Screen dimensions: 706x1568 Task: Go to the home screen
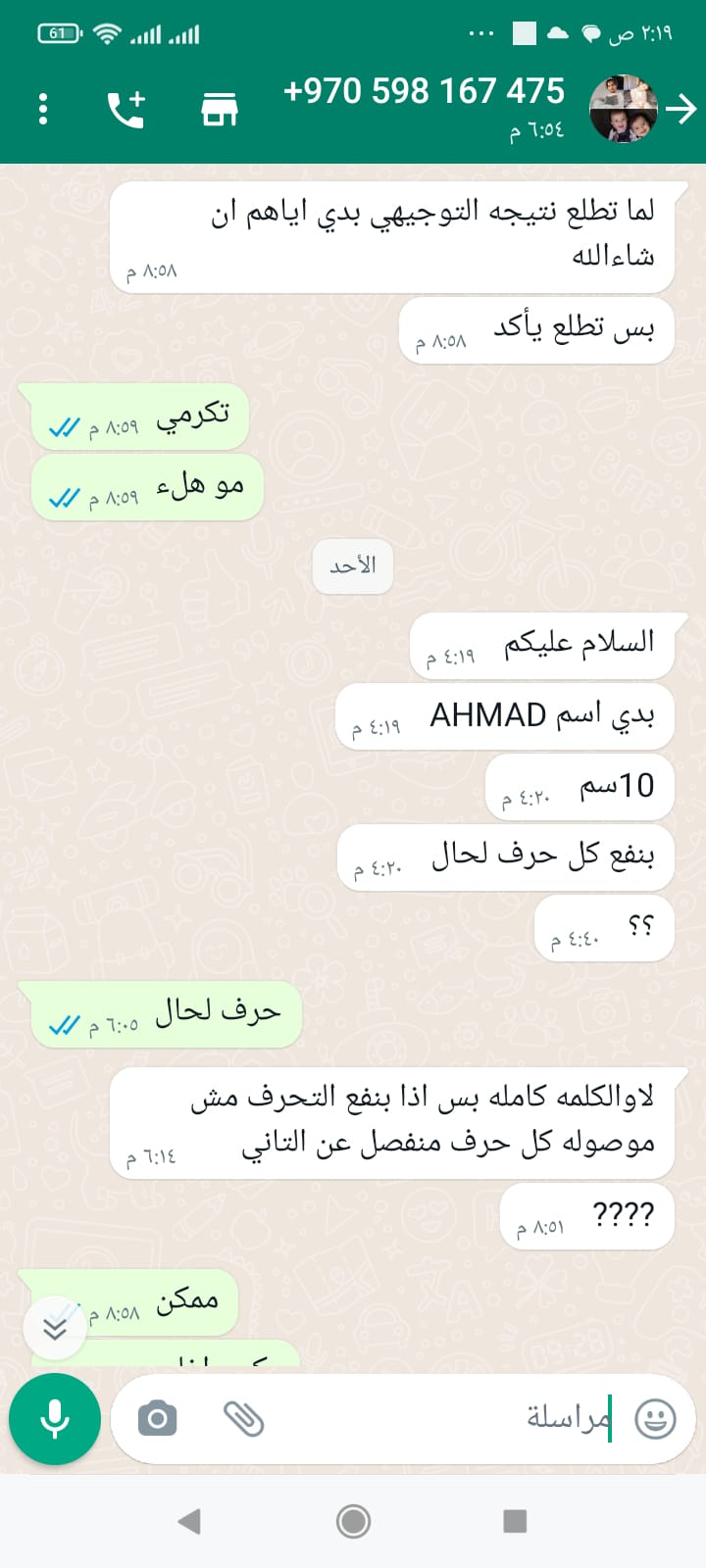coord(353,1521)
